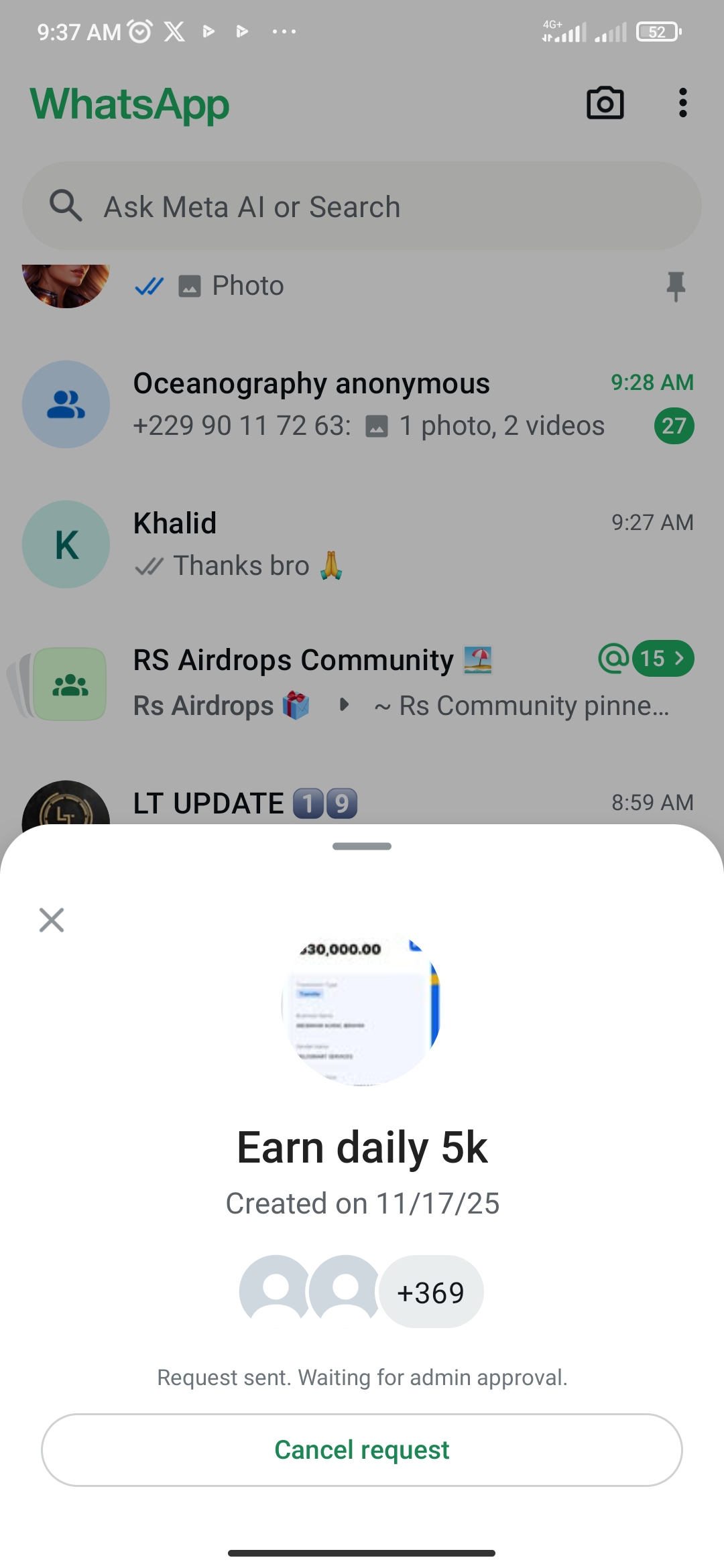Open the camera from the top bar

[605, 103]
